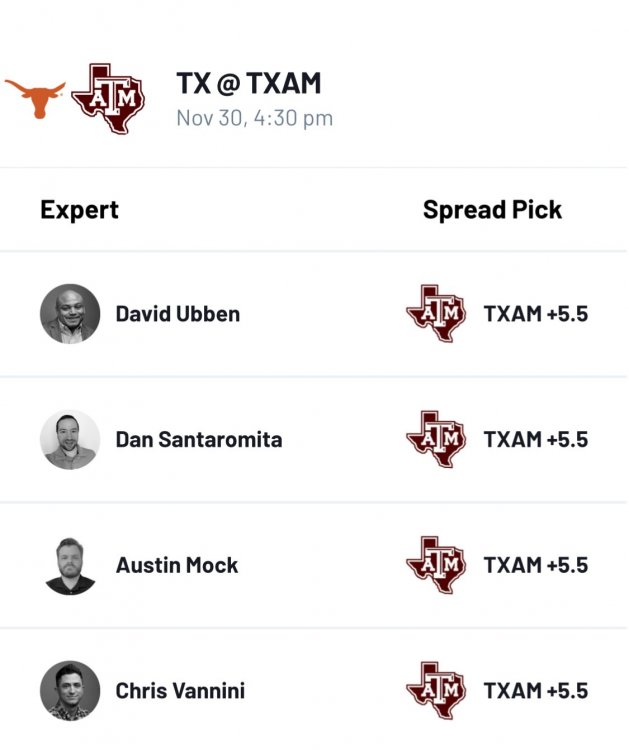Open the TX @ TXAM game header
The width and height of the screenshot is (629, 750).
click(248, 83)
